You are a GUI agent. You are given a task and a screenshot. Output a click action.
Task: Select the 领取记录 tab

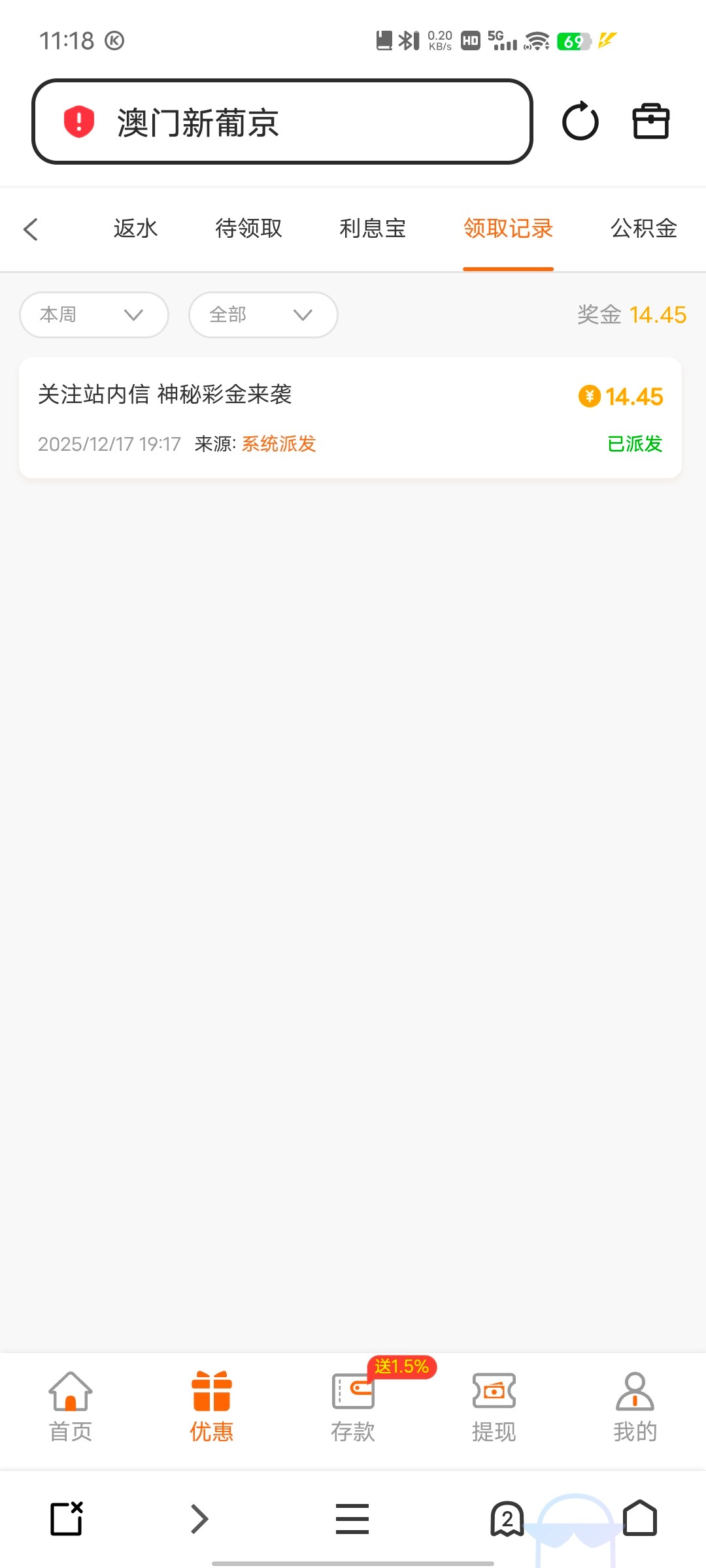point(508,229)
